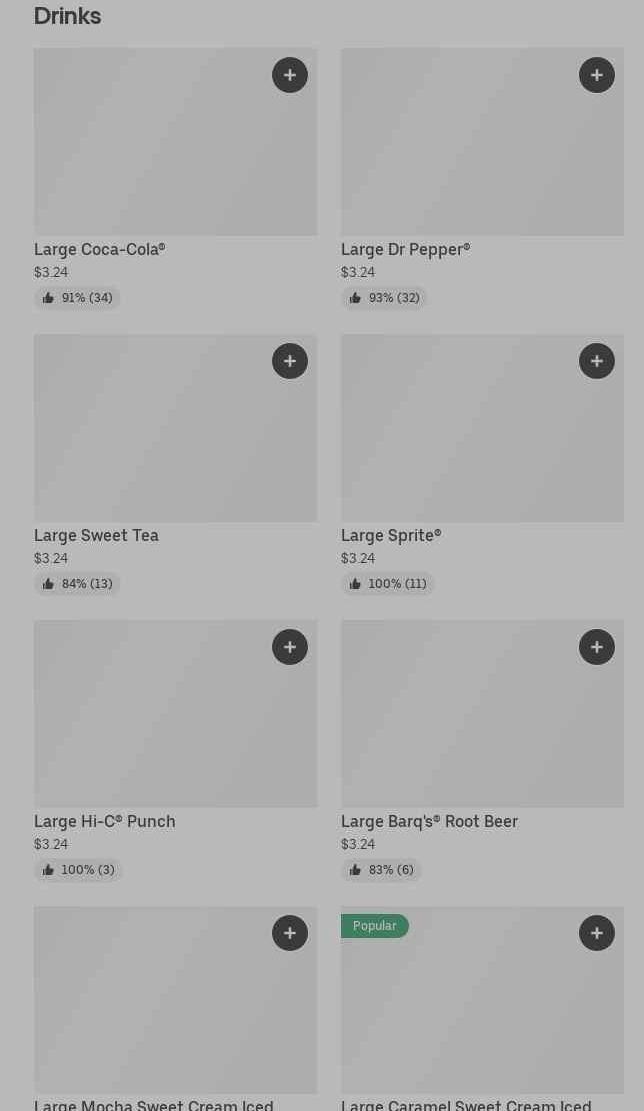Screen dimensions: 644x1111
Task: Add Large Sweet Tea to cart
Action: 290,361
